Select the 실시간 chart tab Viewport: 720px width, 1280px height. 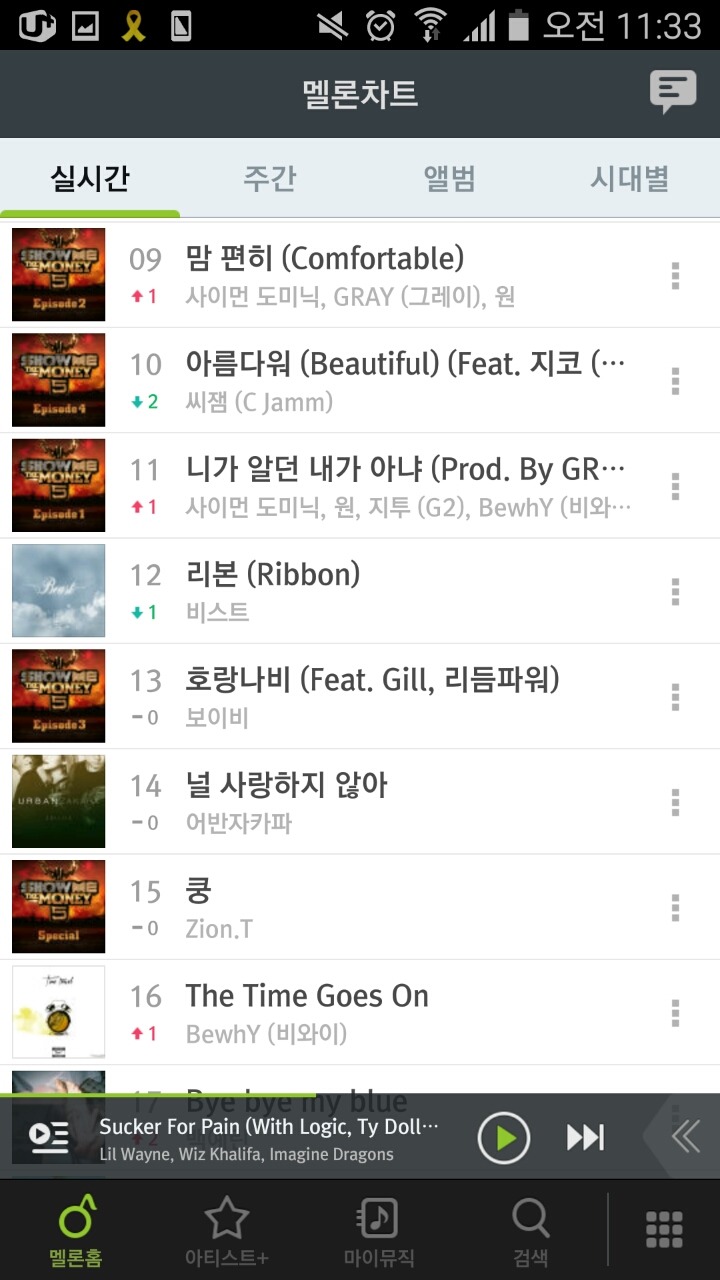click(90, 179)
